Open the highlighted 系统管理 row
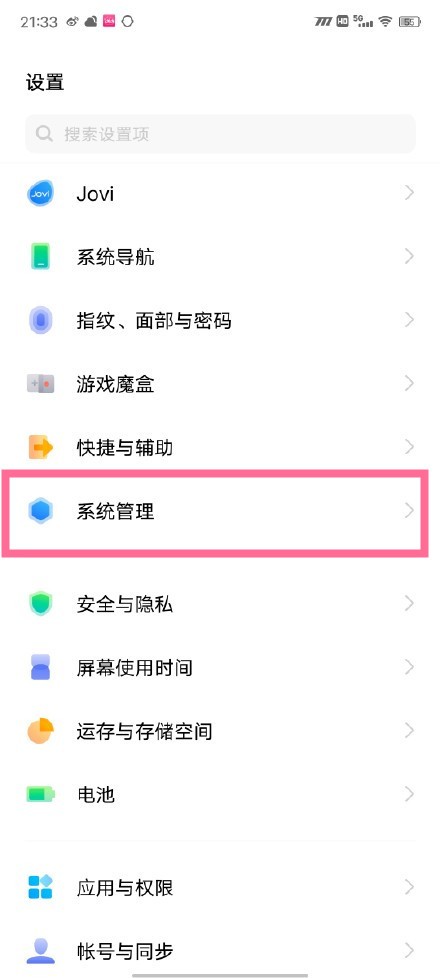This screenshot has width=440, height=978. point(215,511)
